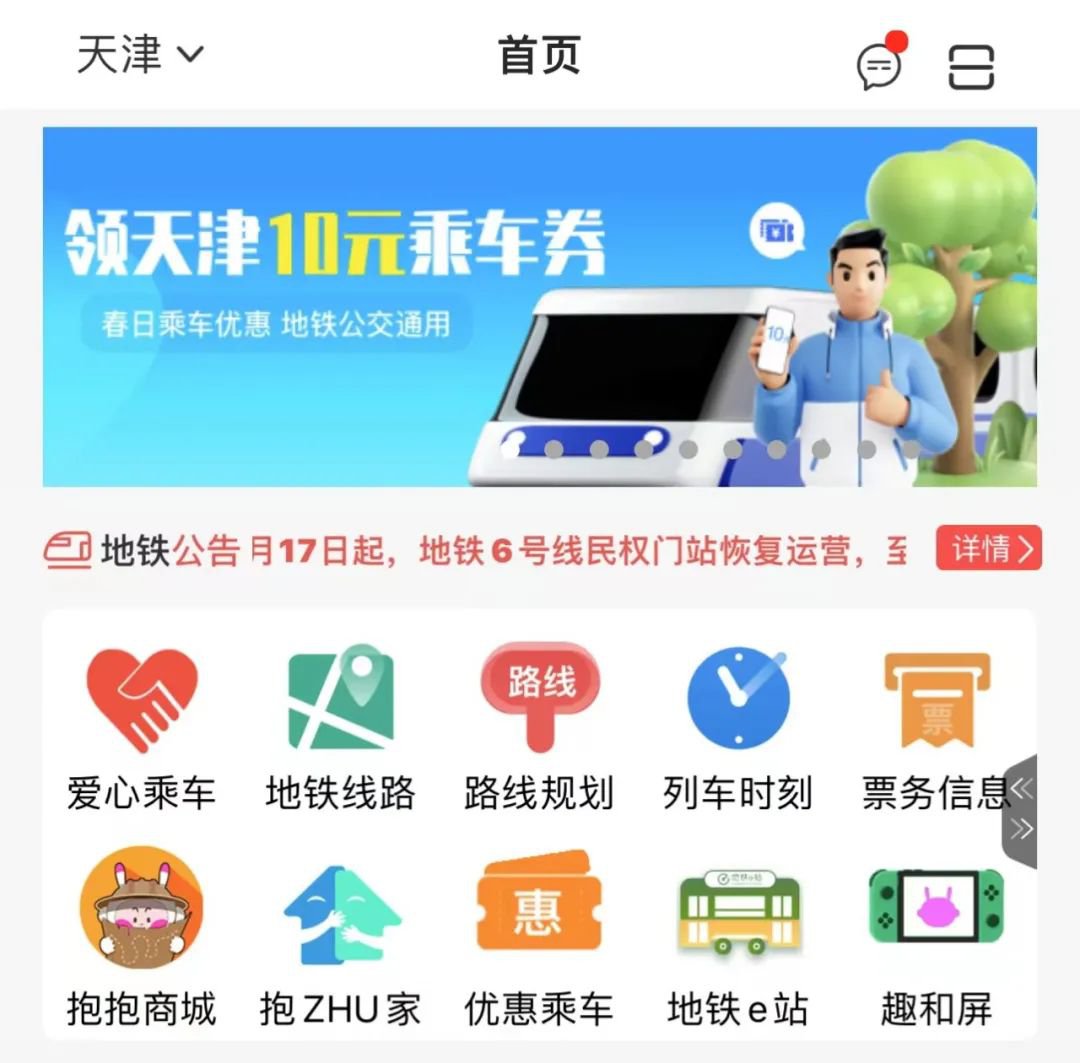View 详情 of the metro announcement
This screenshot has width=1080, height=1063.
pos(988,548)
